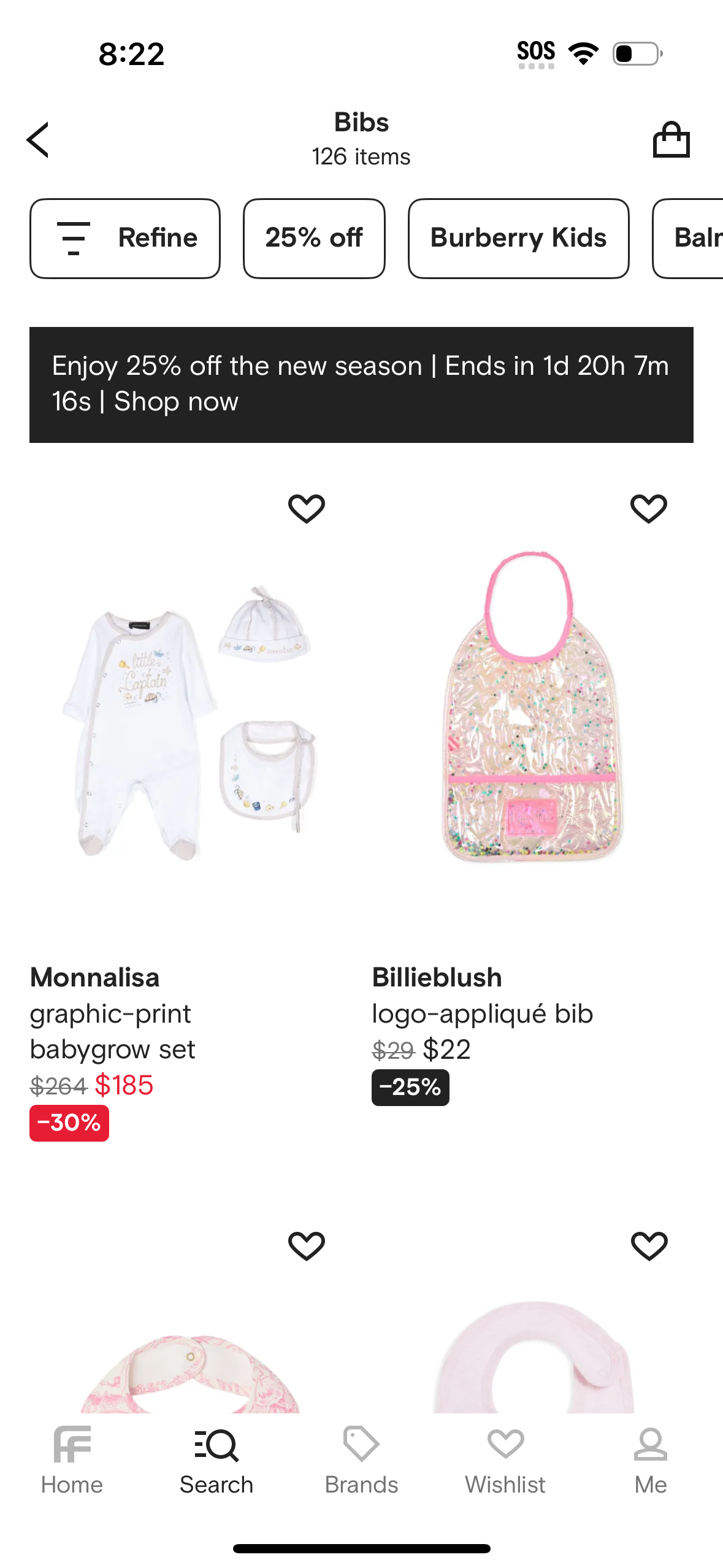
Task: Open the Wishlist tab
Action: [505, 1460]
